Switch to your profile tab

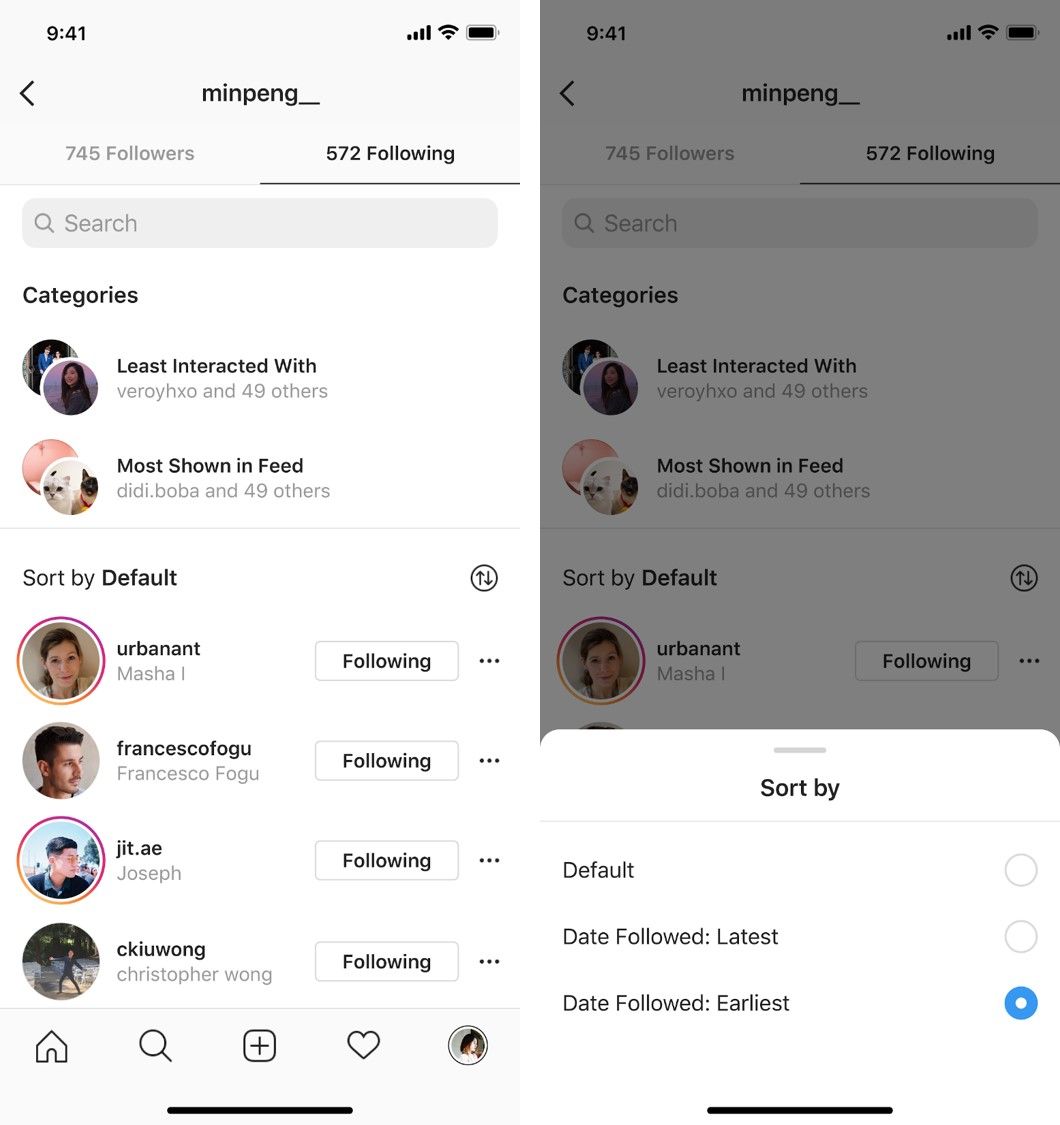click(467, 1046)
